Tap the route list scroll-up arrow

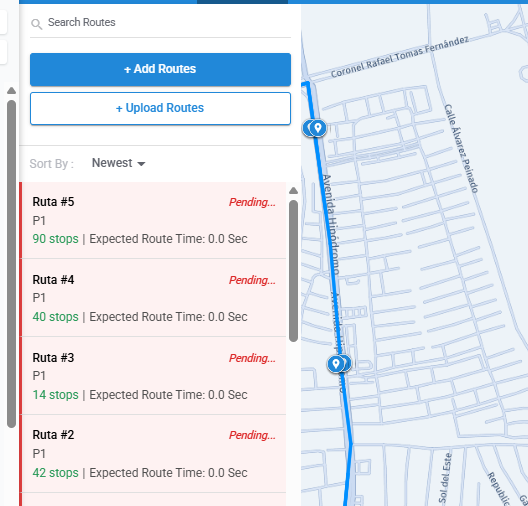click(x=293, y=191)
